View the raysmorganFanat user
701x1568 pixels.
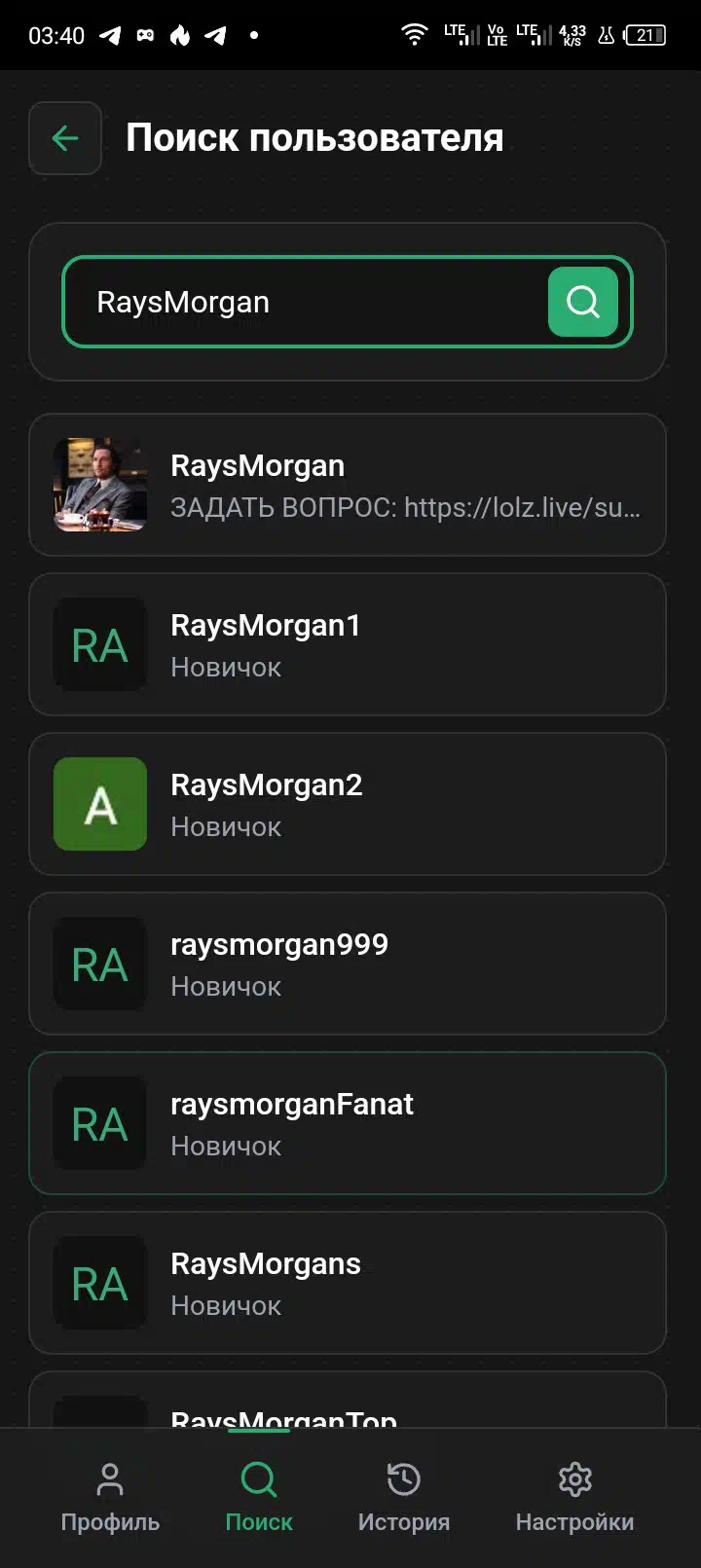click(x=348, y=1123)
